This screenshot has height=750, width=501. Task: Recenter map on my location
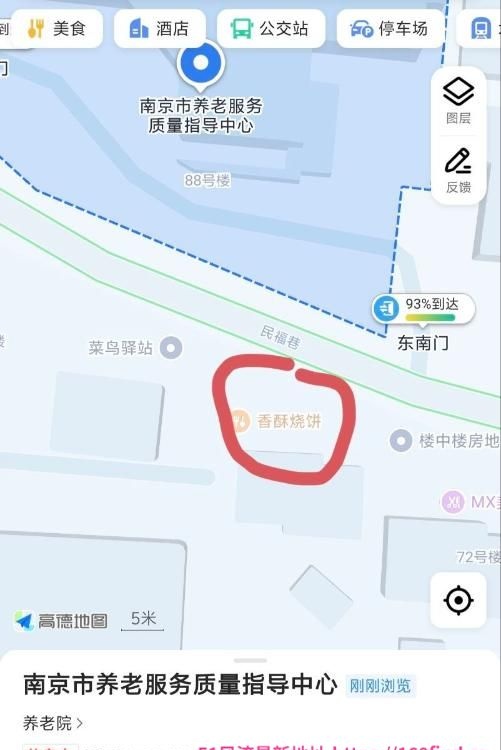pos(458,600)
